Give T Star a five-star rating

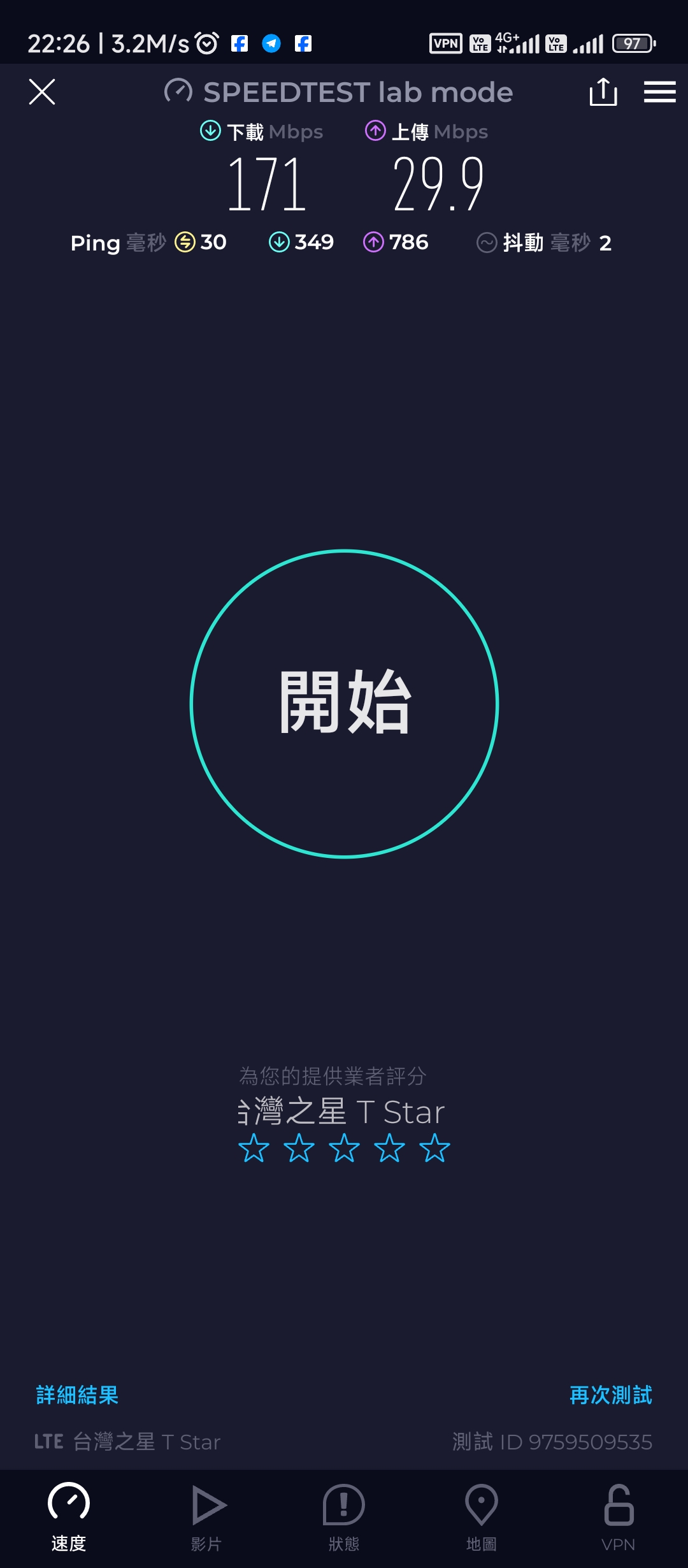435,1148
